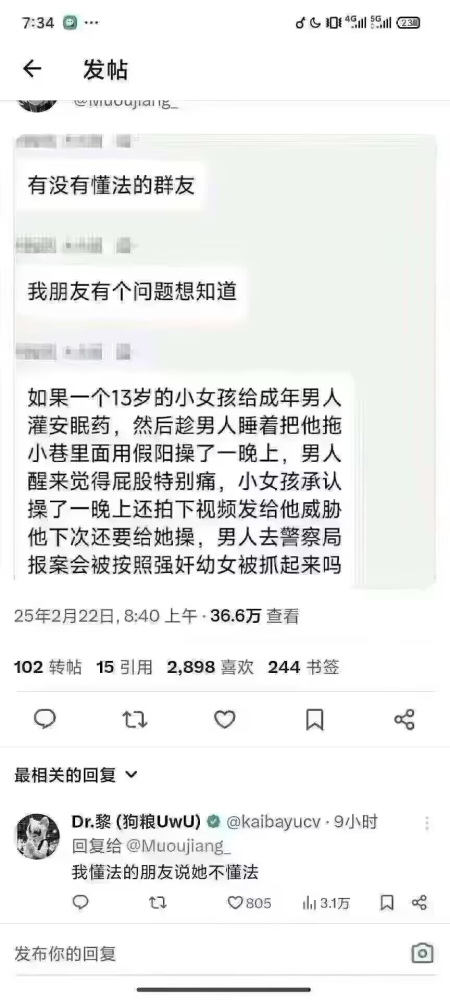Bookmark Dr.黎's reply

tap(387, 902)
